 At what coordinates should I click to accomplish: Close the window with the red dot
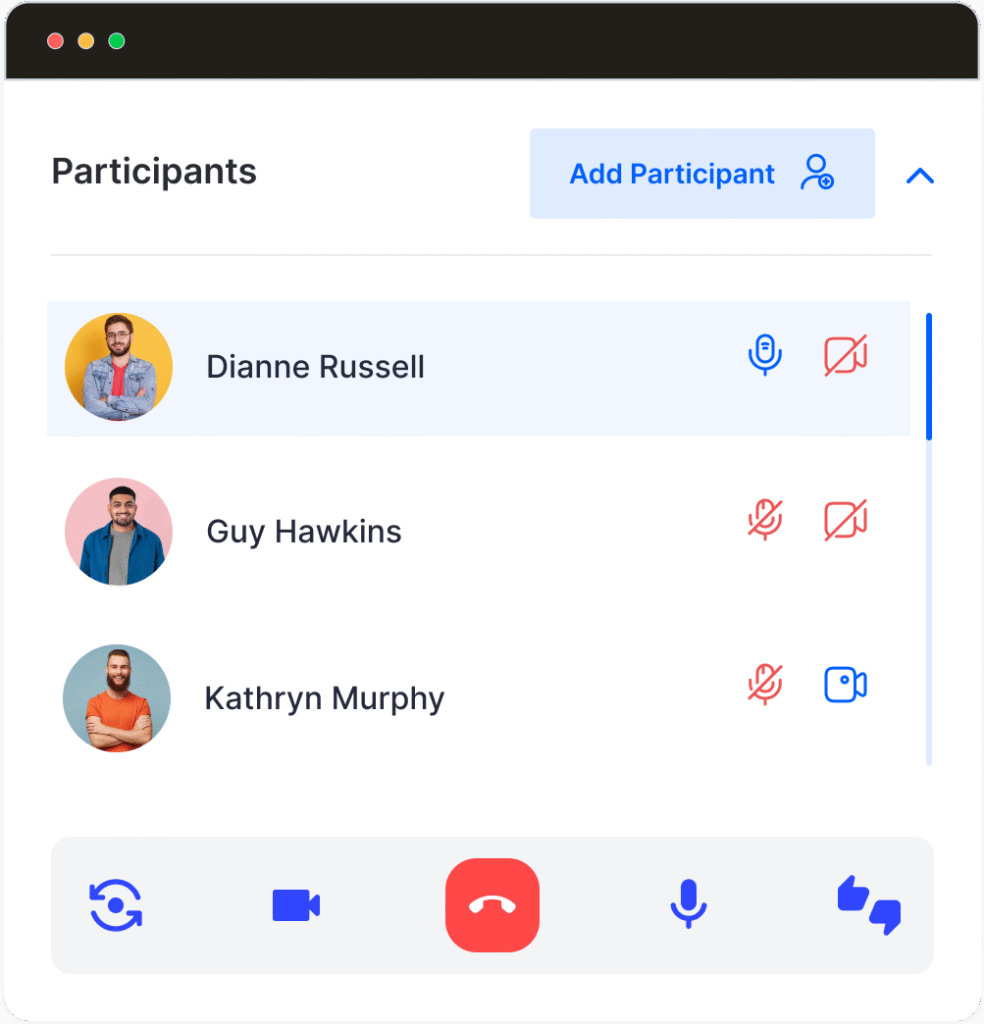pyautogui.click(x=56, y=41)
